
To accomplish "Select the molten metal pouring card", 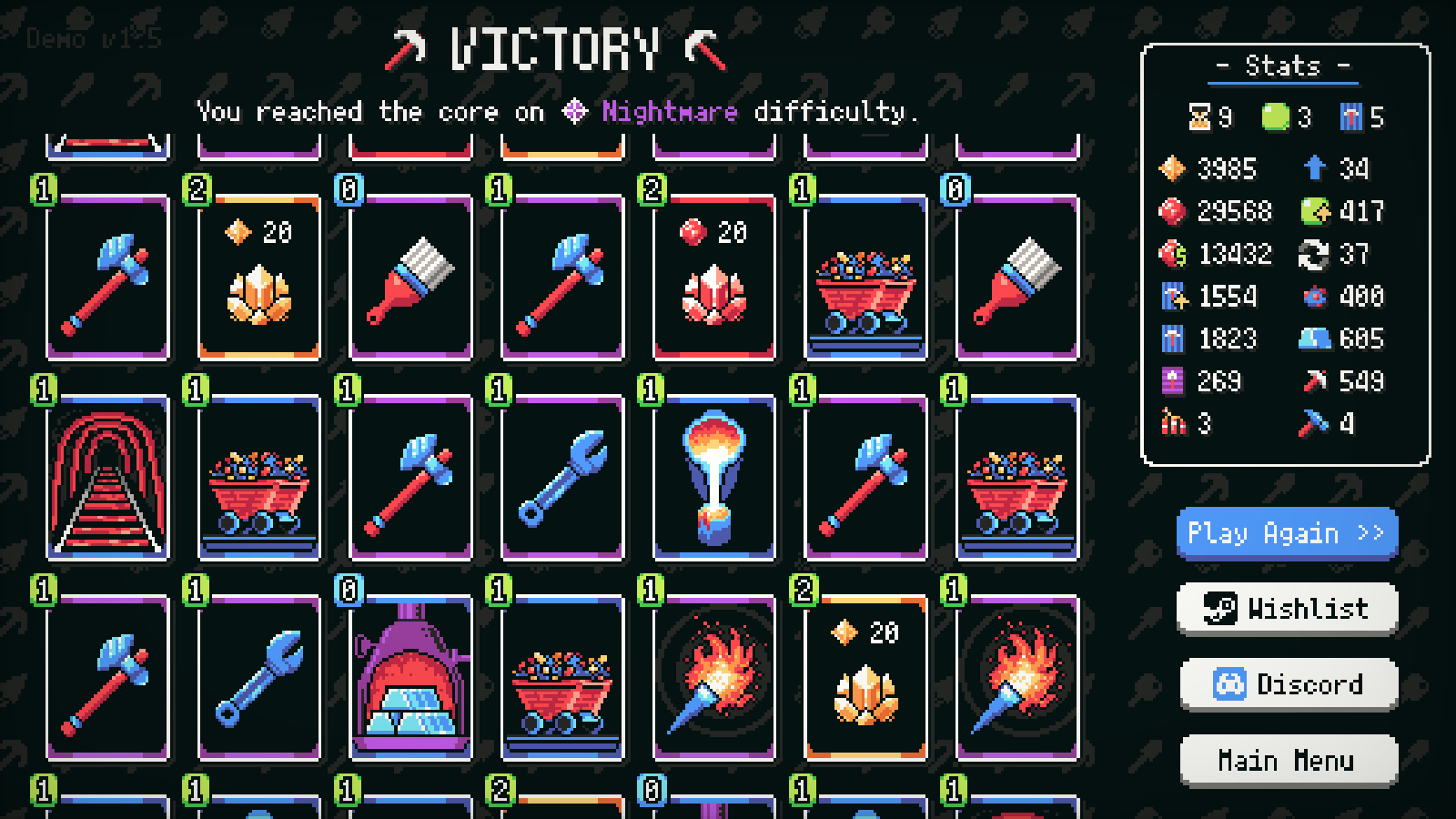I will tap(714, 478).
